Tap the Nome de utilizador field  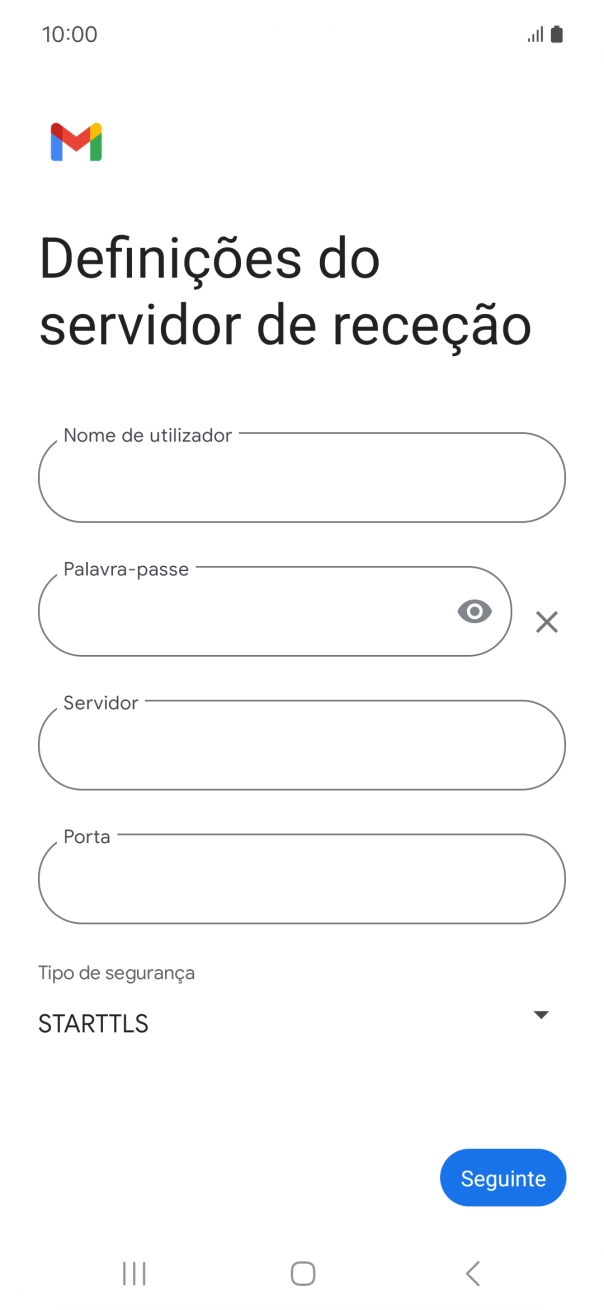pos(302,477)
